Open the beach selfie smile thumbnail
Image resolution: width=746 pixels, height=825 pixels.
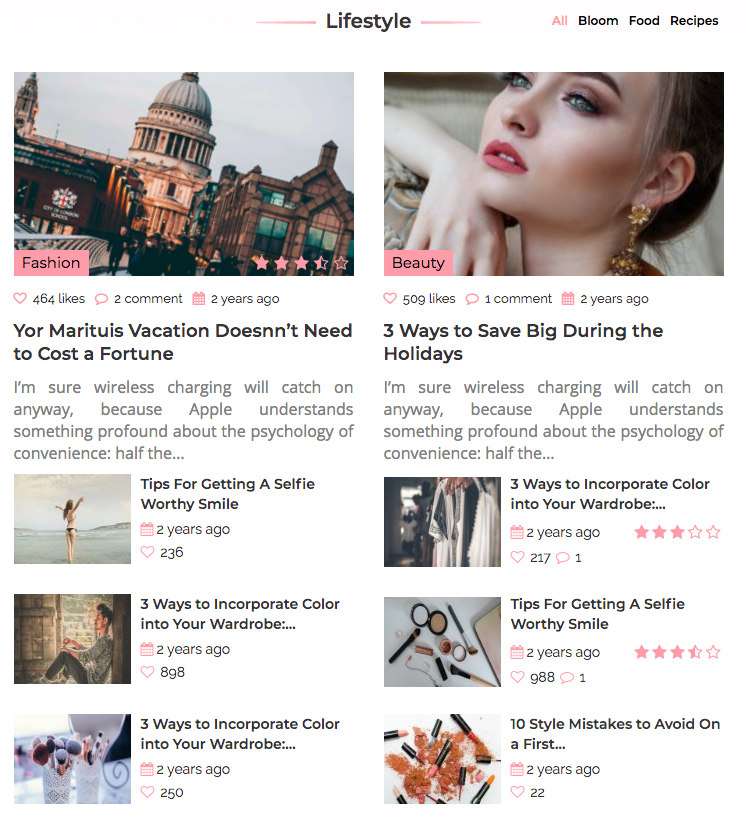point(72,520)
